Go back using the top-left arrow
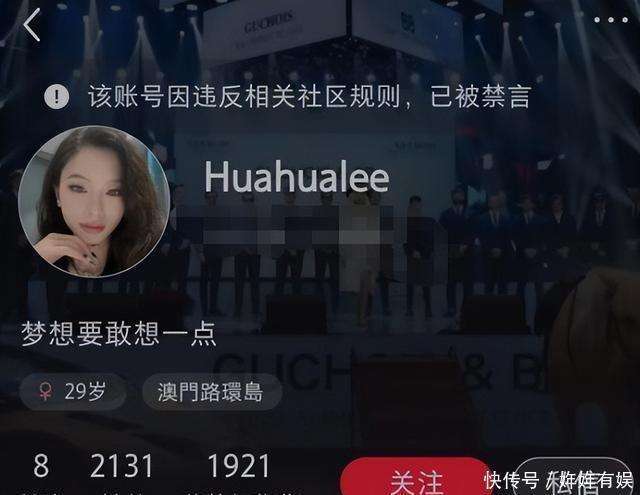Image resolution: width=640 pixels, height=495 pixels. click(32, 25)
